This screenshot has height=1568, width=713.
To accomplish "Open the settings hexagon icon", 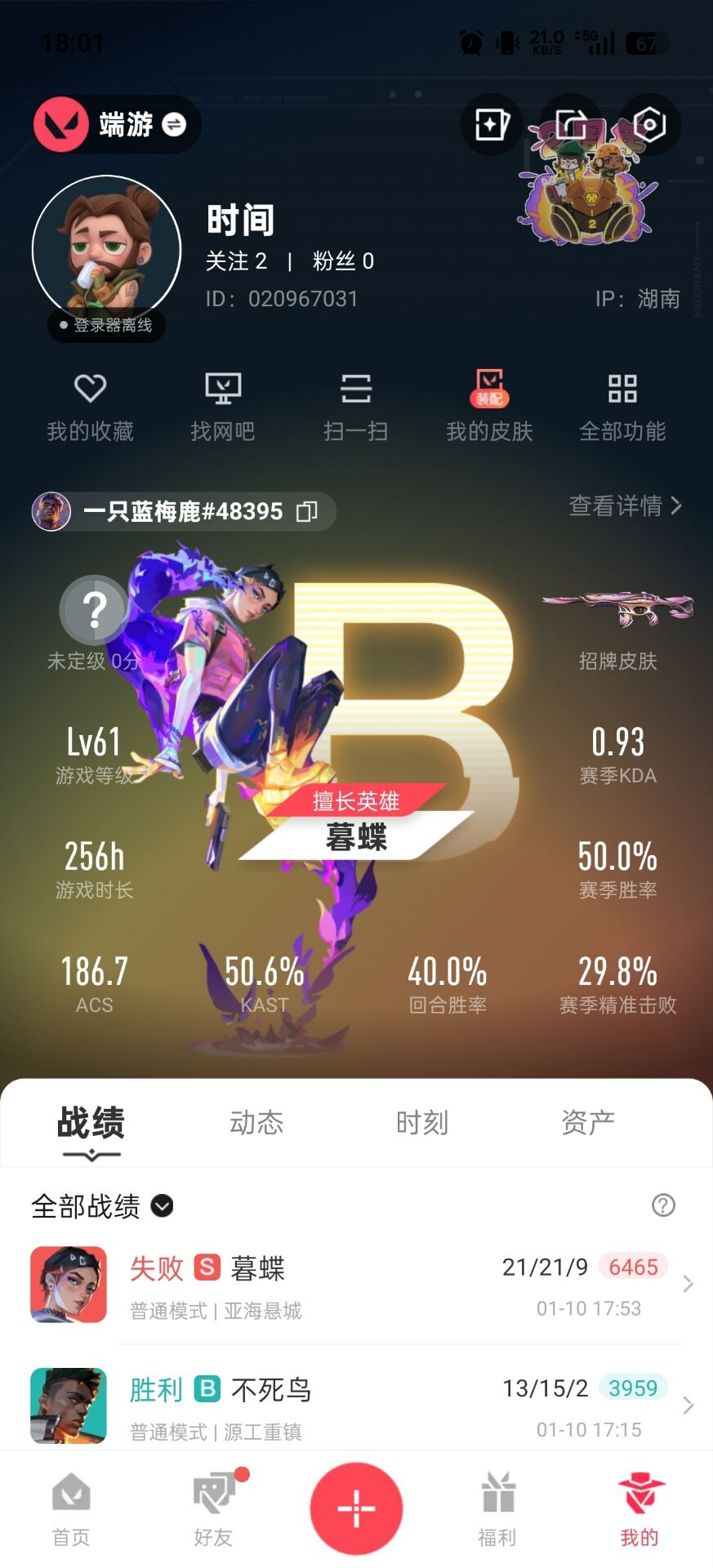I will click(649, 125).
